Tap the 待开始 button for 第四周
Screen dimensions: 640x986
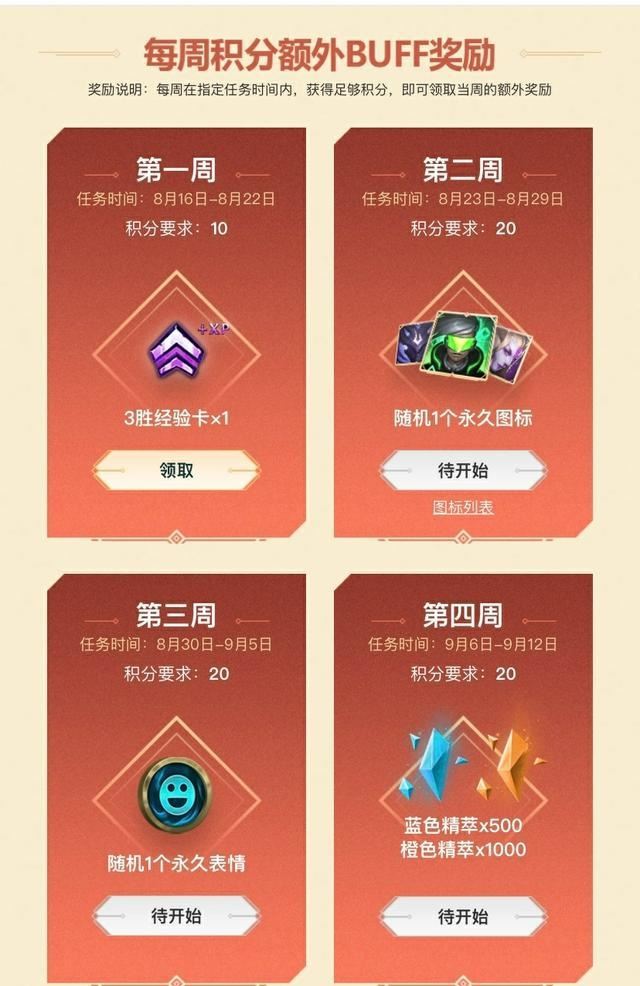coord(463,916)
